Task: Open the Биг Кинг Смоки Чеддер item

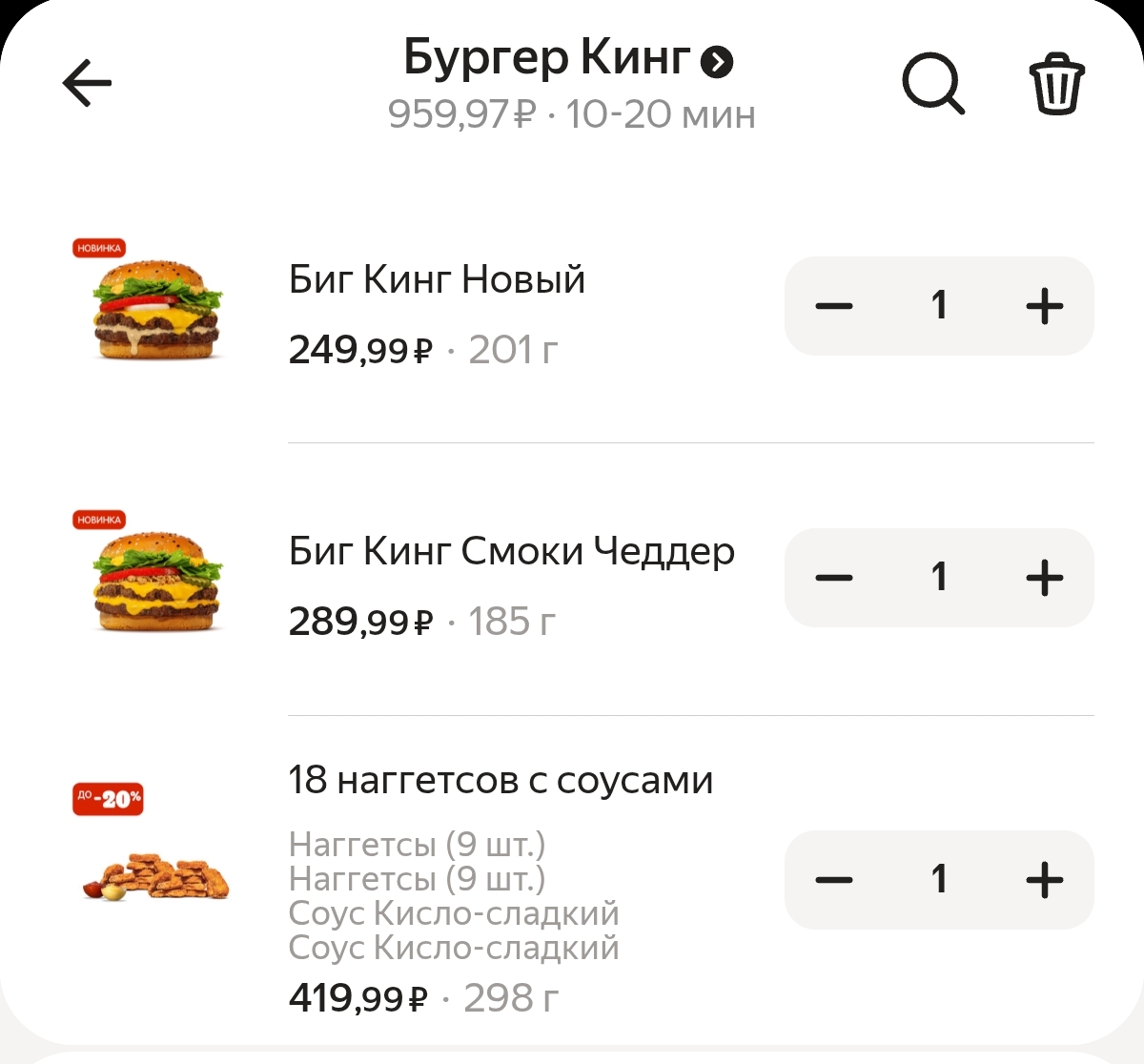Action: coord(512,552)
